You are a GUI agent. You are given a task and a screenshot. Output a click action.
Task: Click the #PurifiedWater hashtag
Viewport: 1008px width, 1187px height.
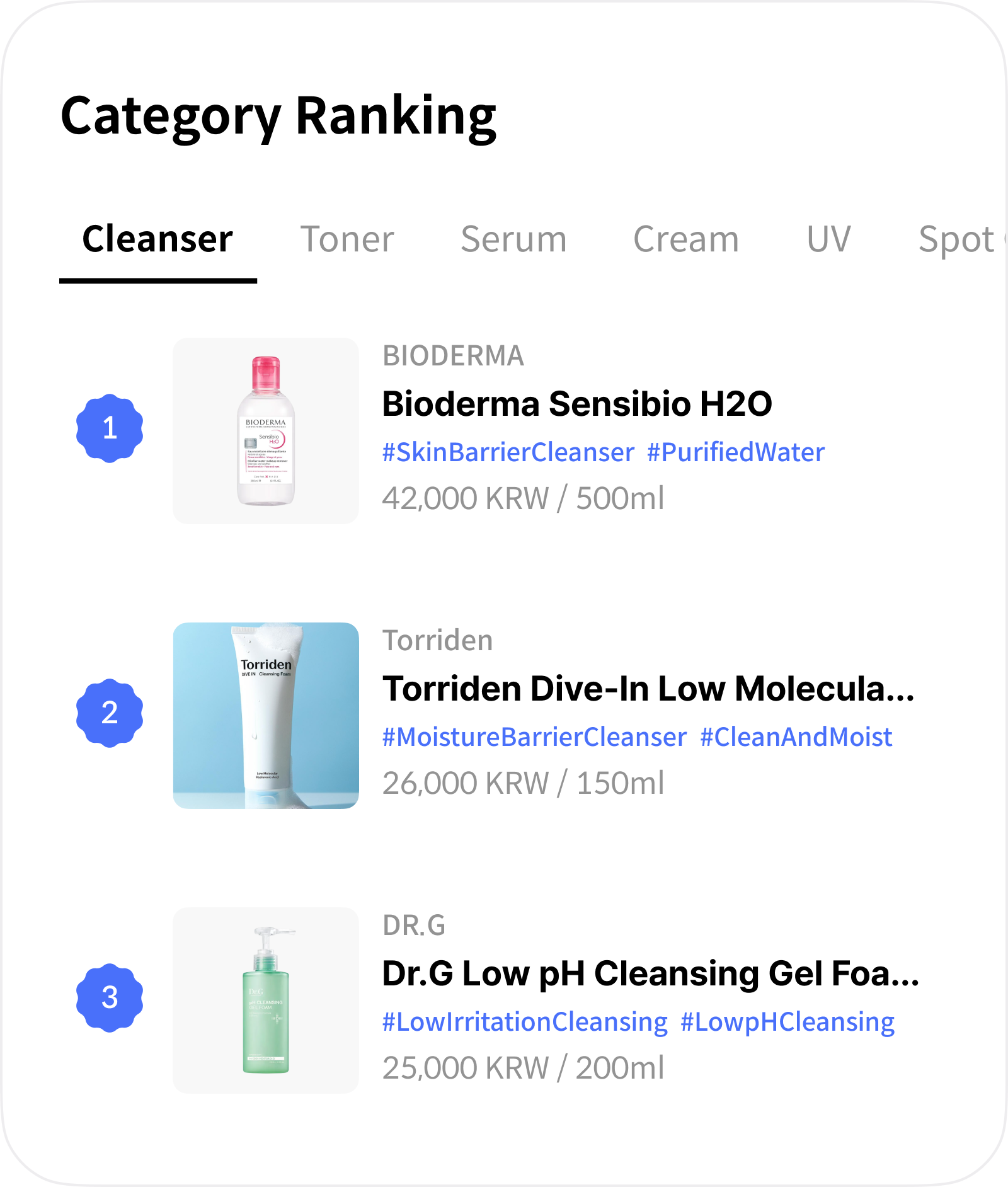tap(735, 451)
